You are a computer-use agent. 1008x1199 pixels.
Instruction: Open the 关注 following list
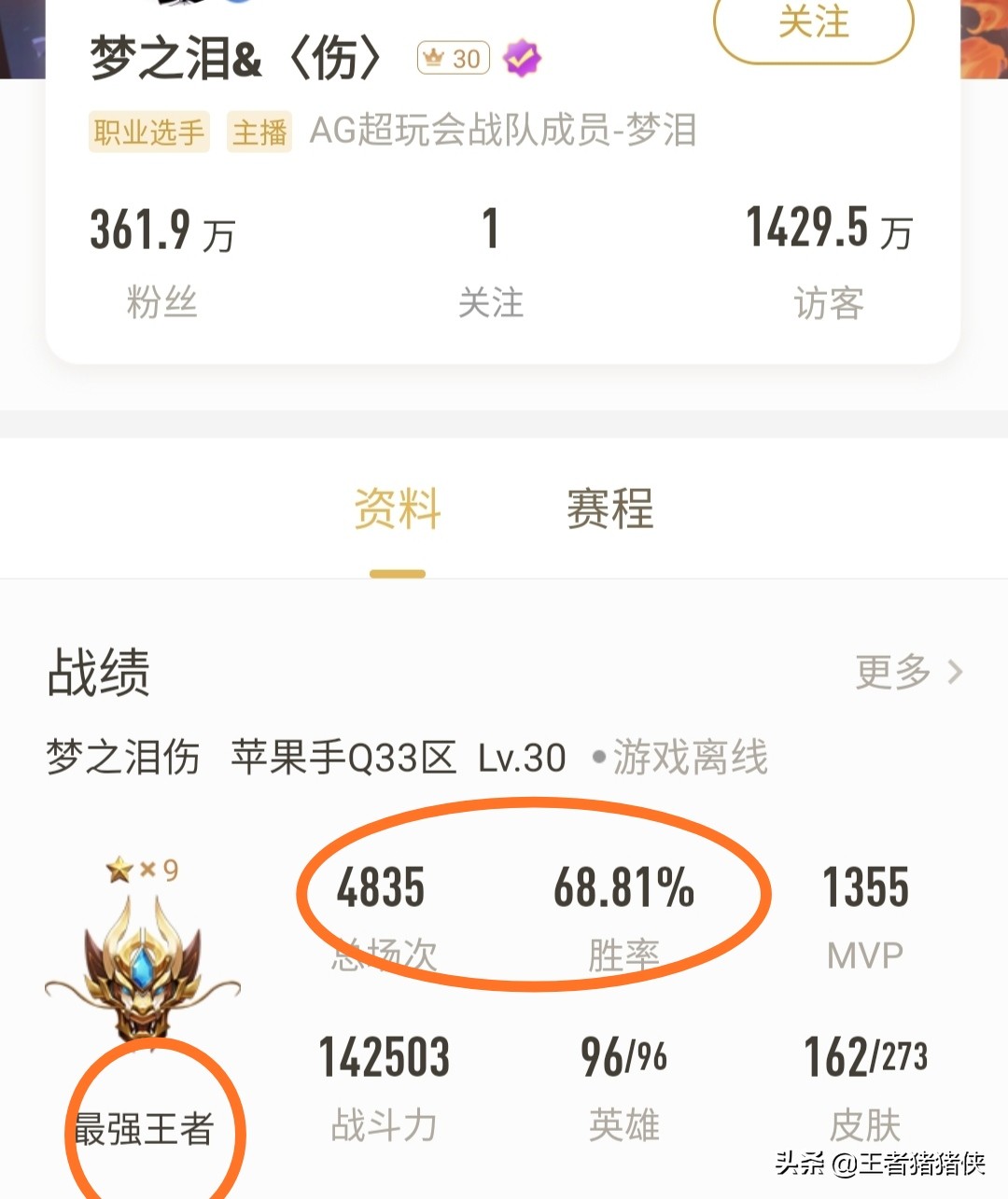(x=491, y=263)
